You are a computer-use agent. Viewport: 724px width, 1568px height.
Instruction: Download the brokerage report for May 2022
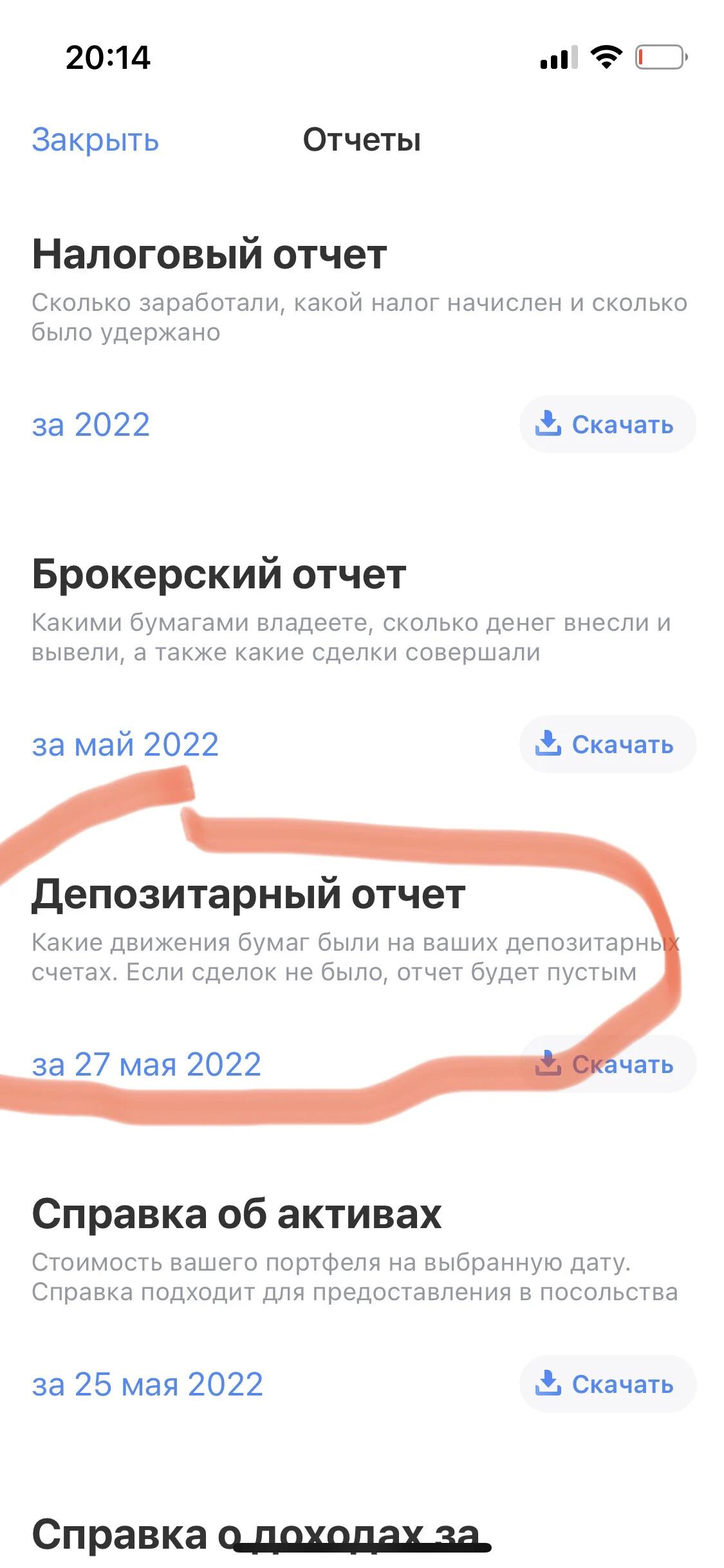point(608,744)
